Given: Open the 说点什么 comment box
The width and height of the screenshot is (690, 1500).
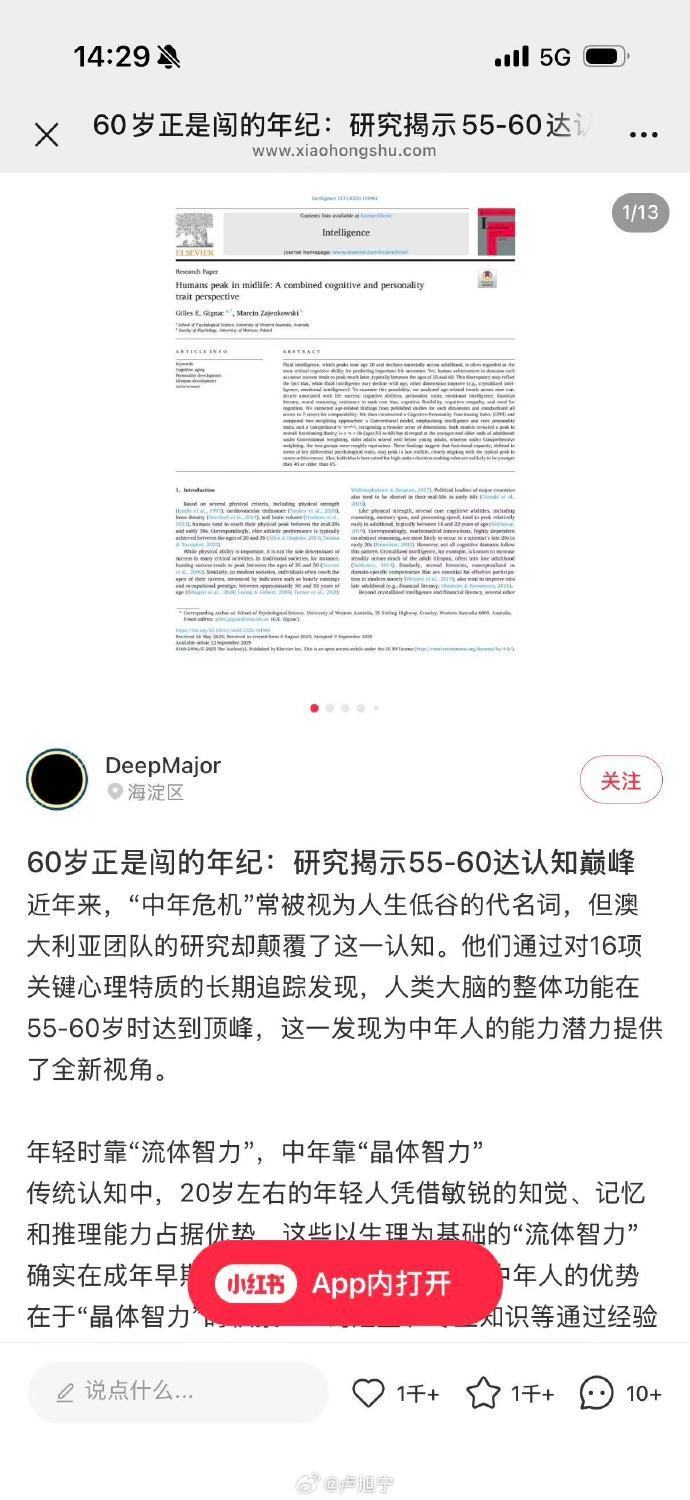Looking at the screenshot, I should (178, 1391).
